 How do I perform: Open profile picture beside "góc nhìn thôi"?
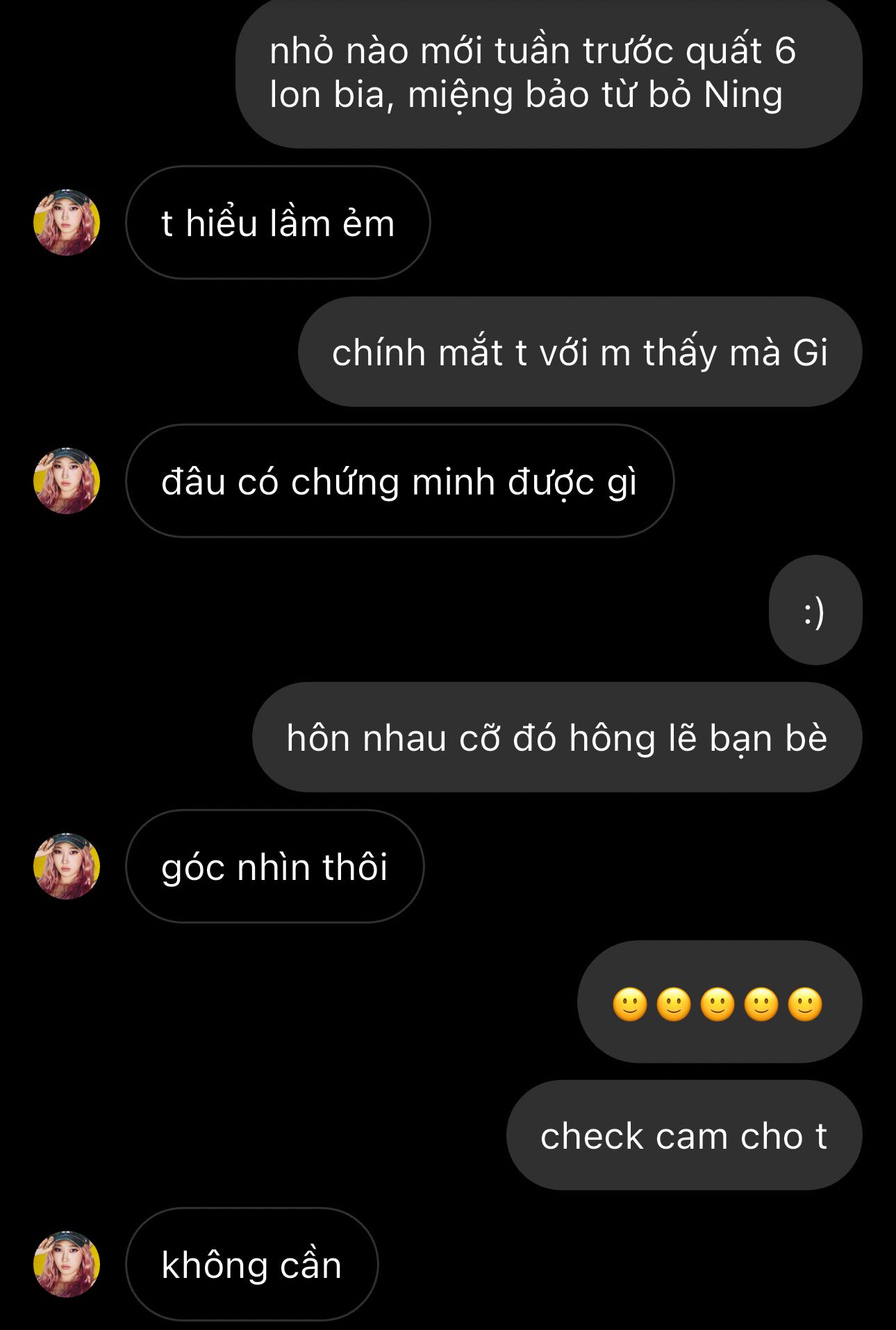tap(67, 866)
